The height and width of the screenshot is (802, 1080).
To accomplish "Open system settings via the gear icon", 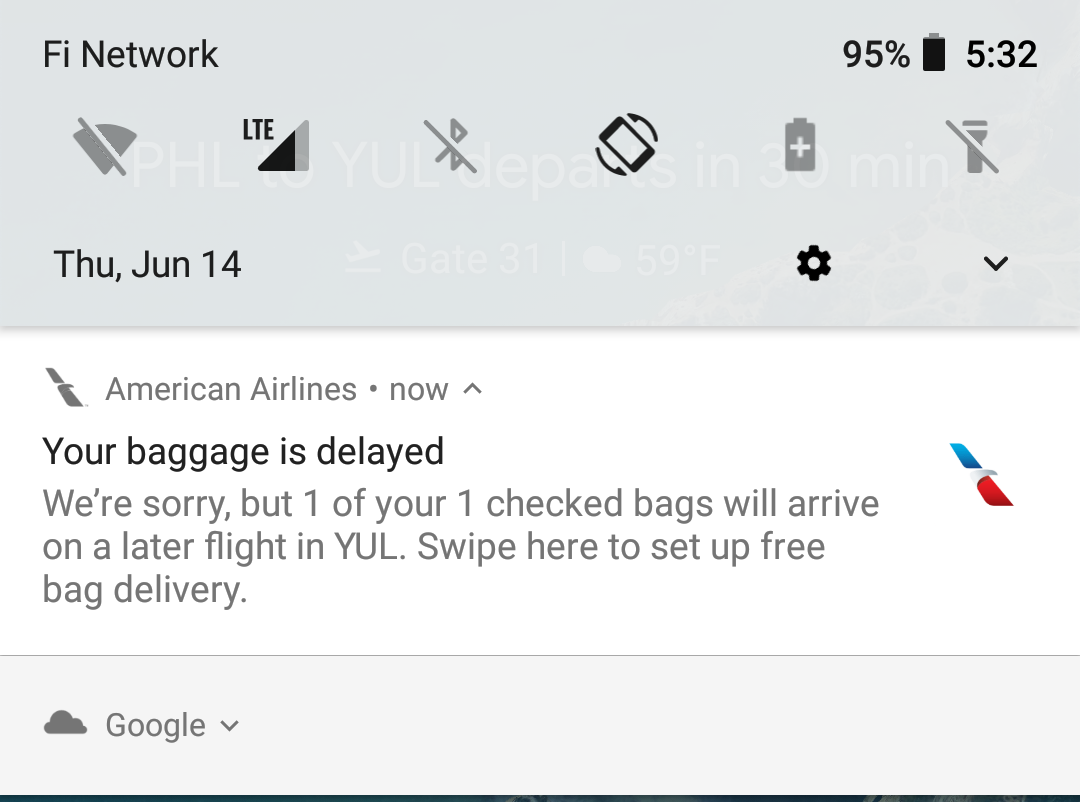I will click(813, 264).
